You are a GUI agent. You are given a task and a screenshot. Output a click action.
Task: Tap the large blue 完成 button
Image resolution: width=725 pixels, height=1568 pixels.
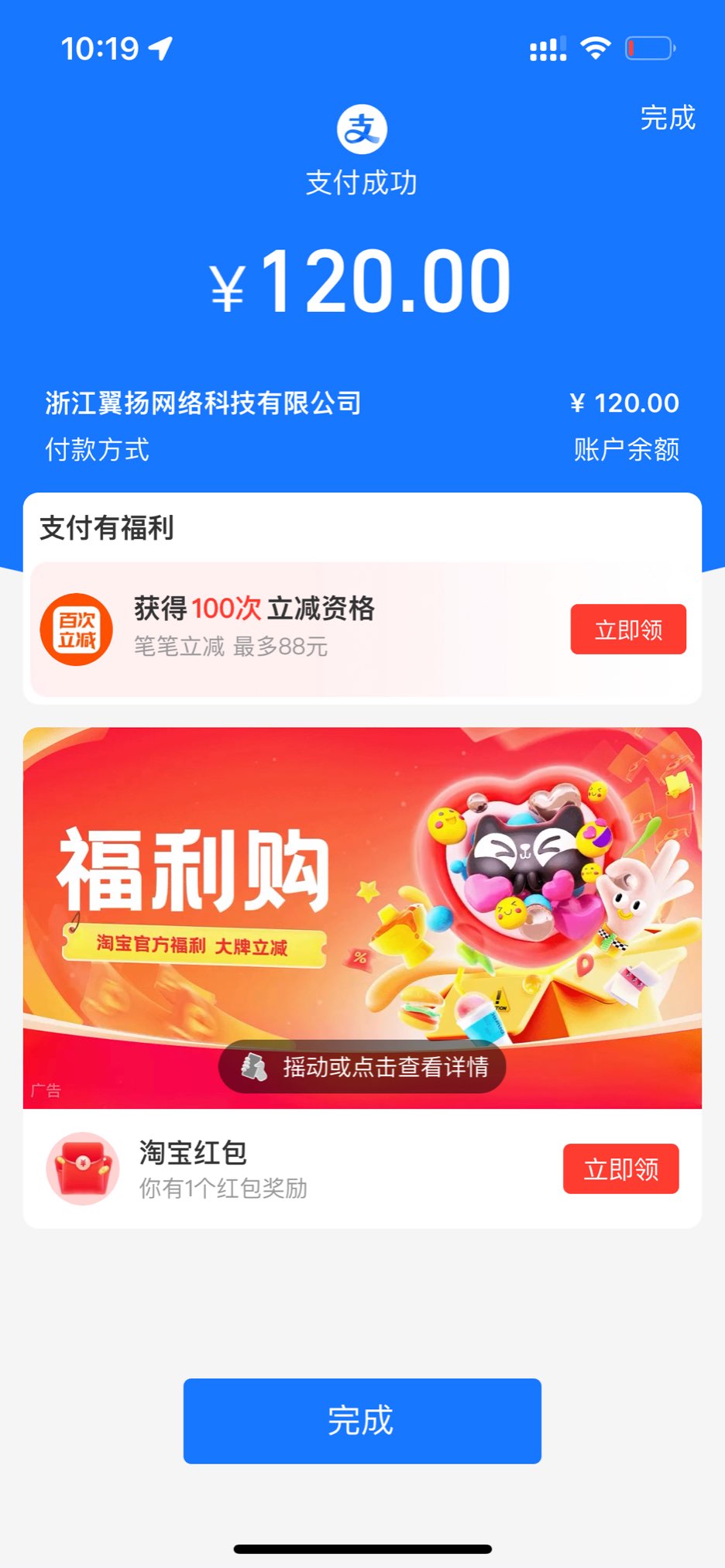click(362, 1420)
